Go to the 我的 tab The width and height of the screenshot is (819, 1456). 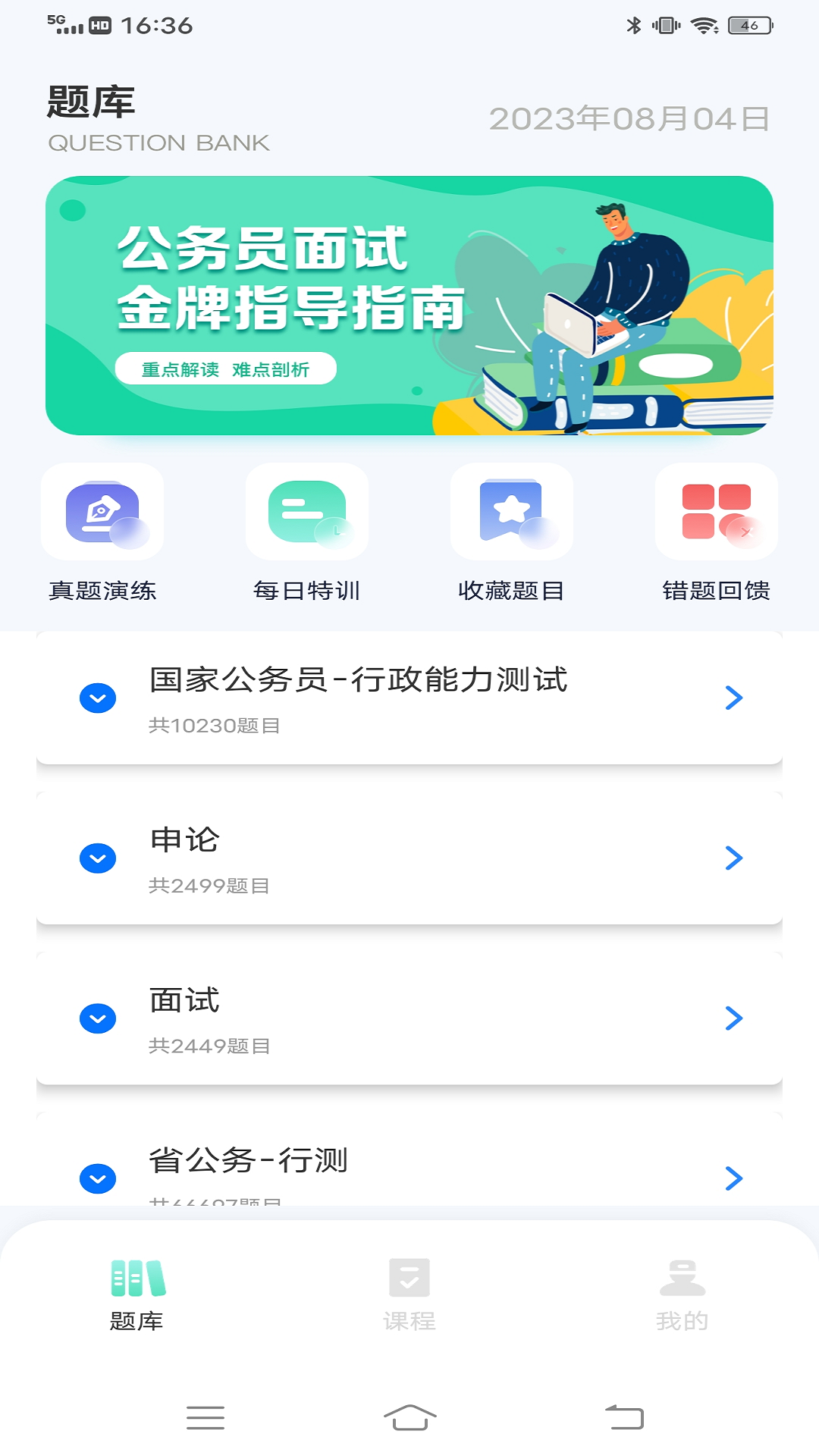(682, 1294)
